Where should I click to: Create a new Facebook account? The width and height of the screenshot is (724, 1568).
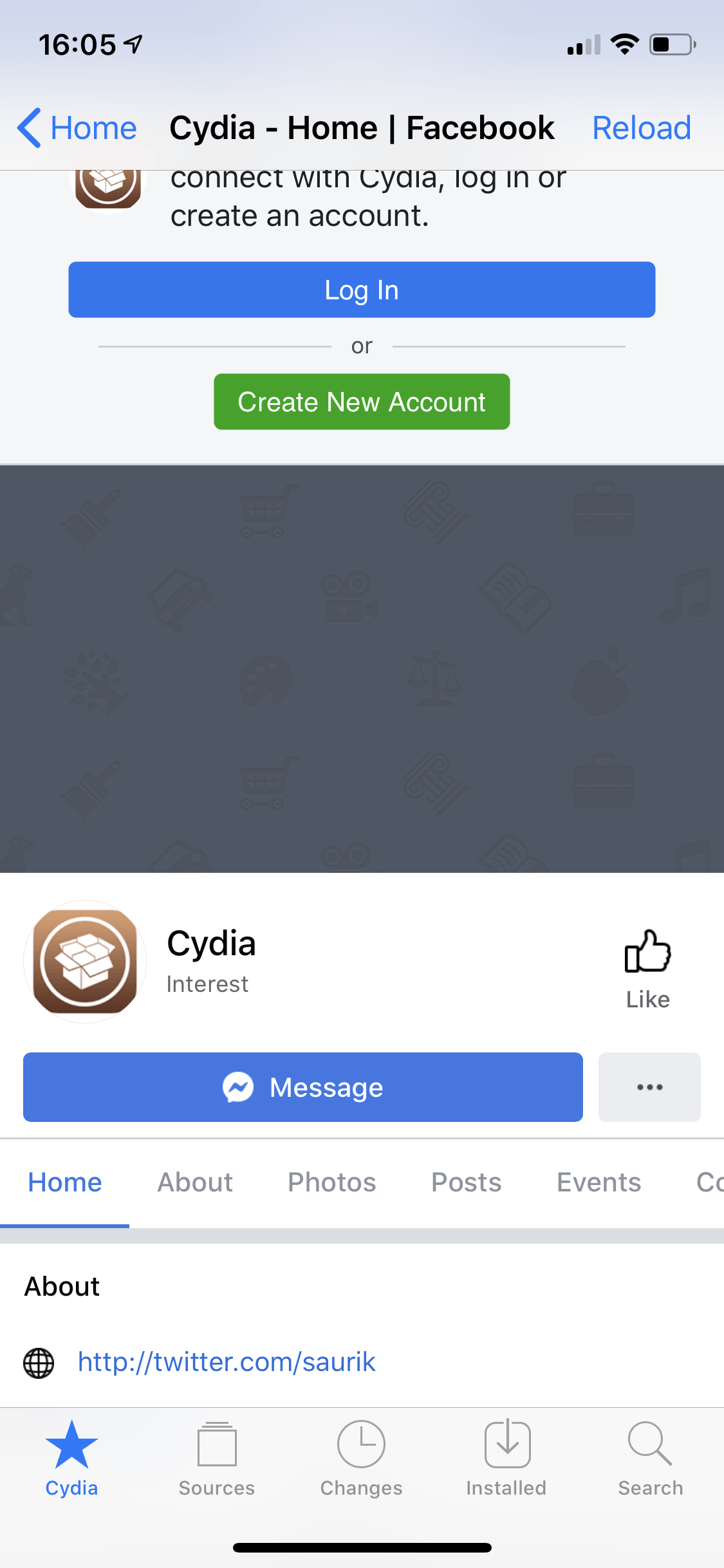coord(362,402)
